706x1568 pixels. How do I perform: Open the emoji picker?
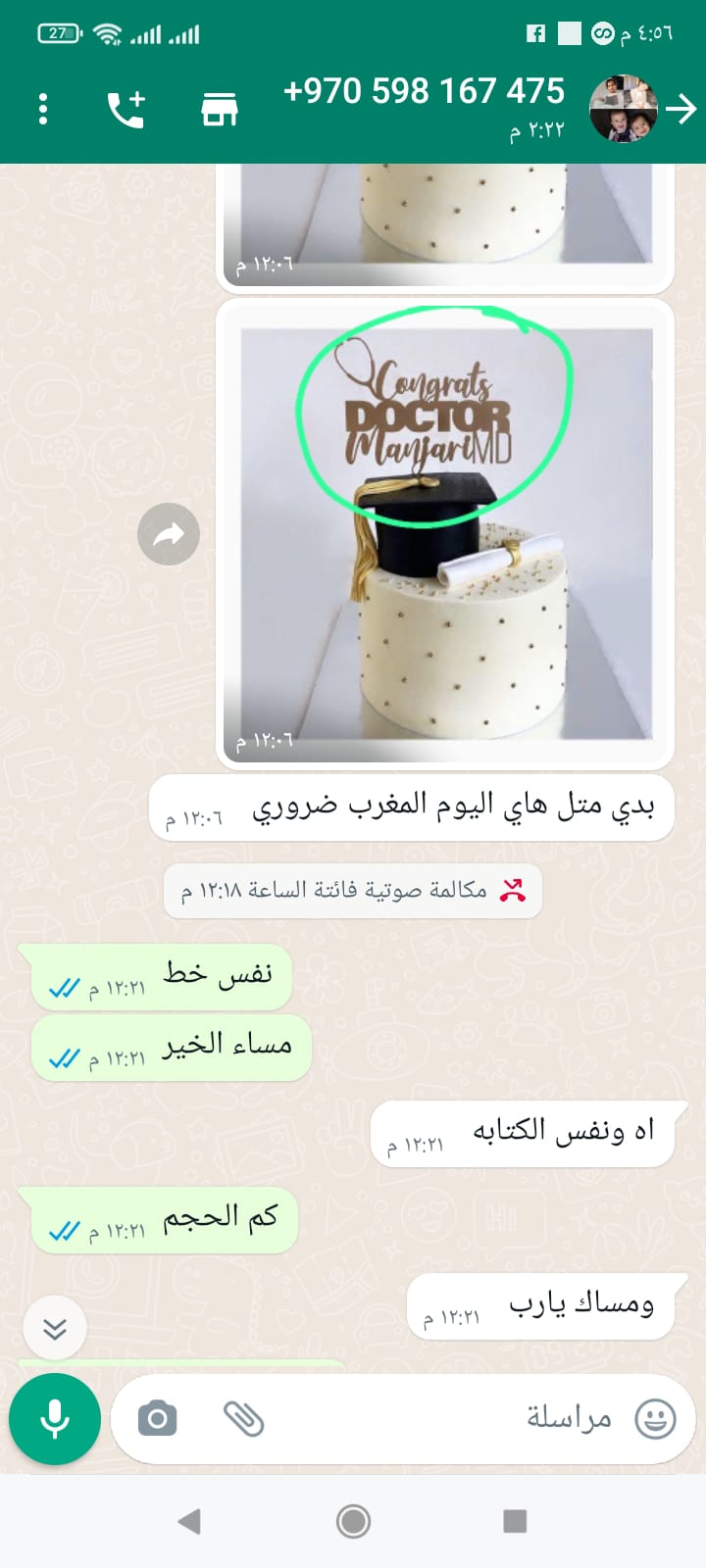click(x=655, y=1419)
